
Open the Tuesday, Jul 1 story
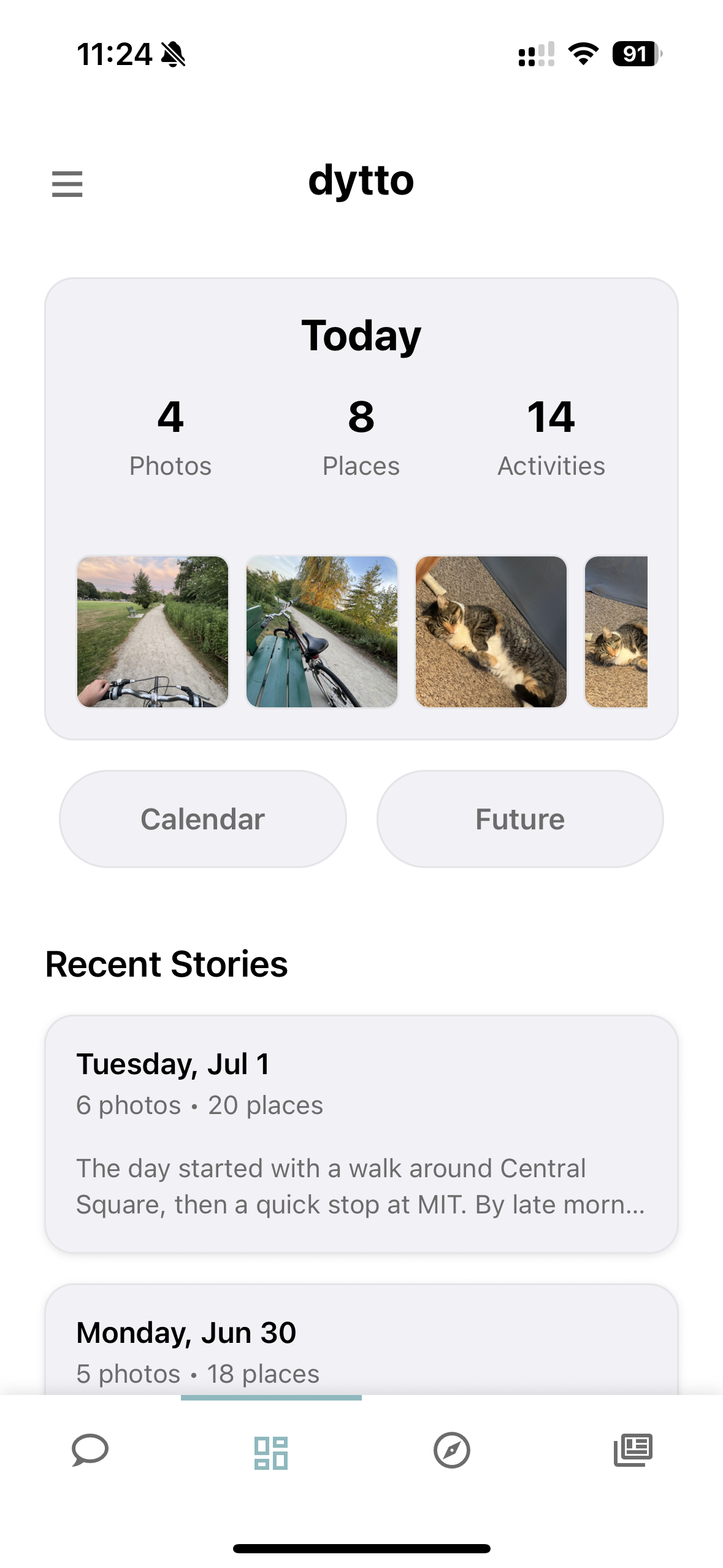(x=361, y=1134)
